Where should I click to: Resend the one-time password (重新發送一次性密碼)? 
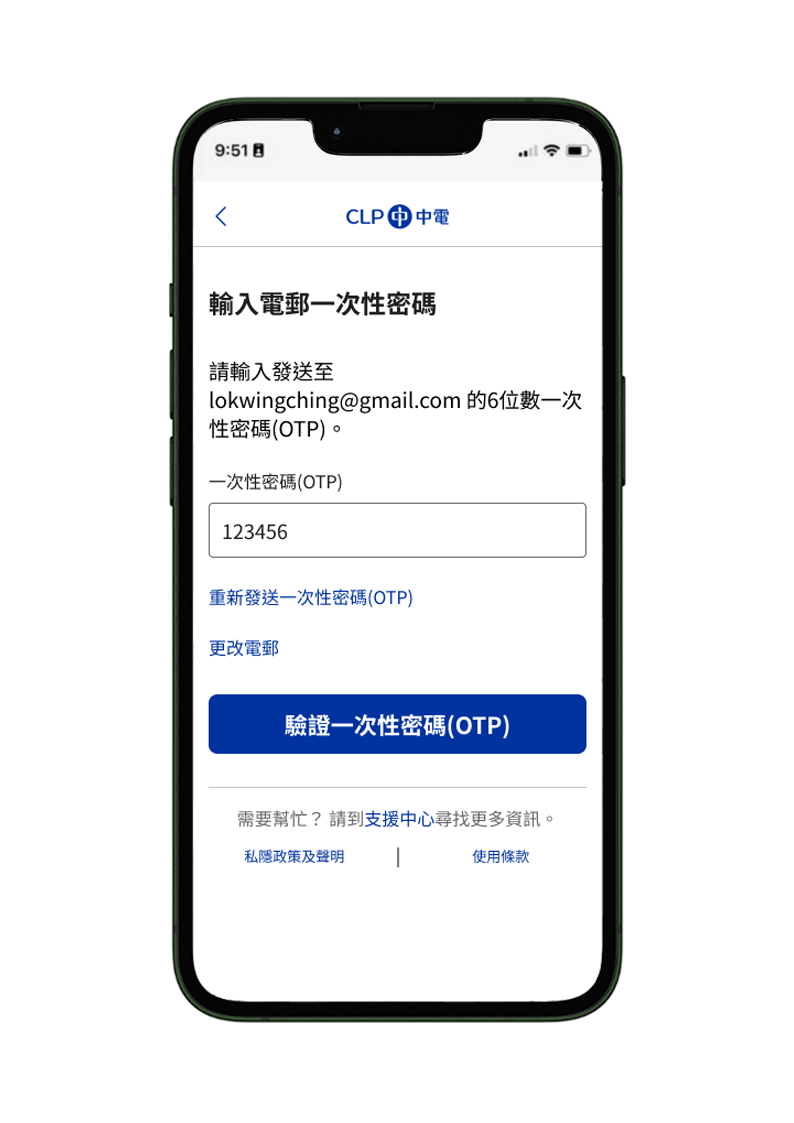(311, 598)
